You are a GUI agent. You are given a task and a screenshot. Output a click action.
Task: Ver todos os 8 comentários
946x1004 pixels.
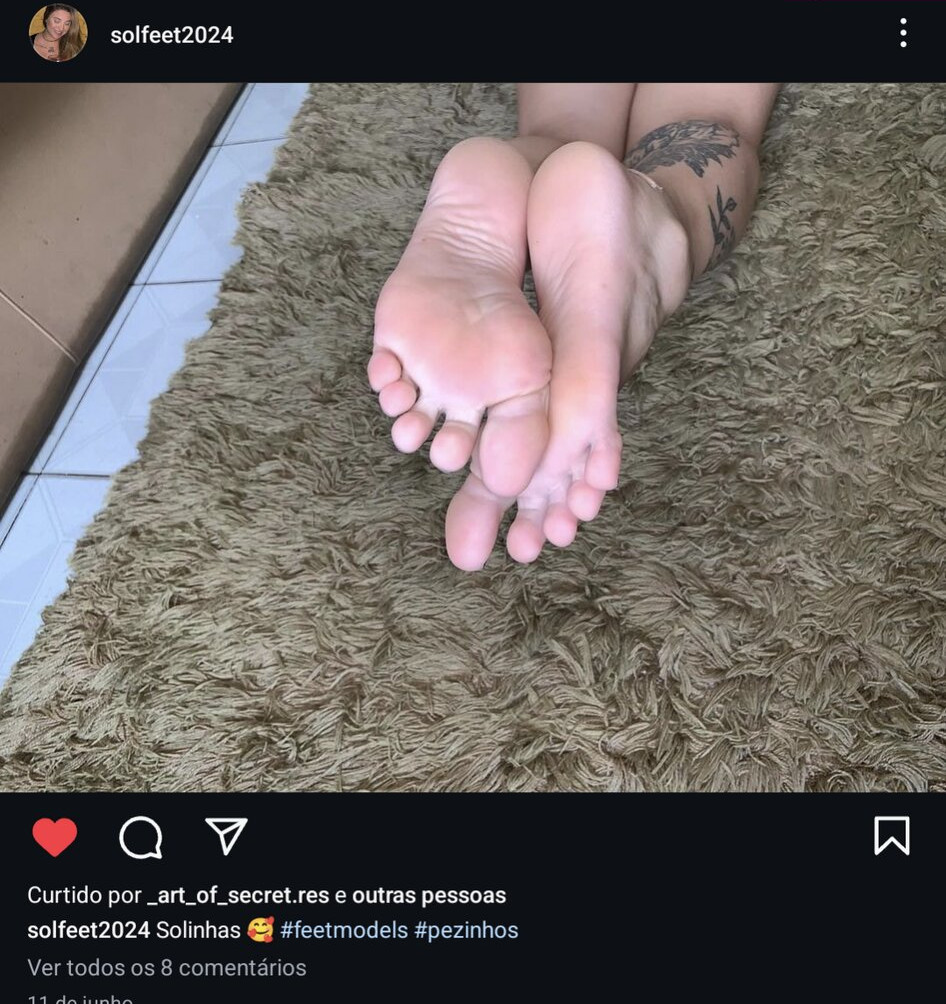point(167,967)
